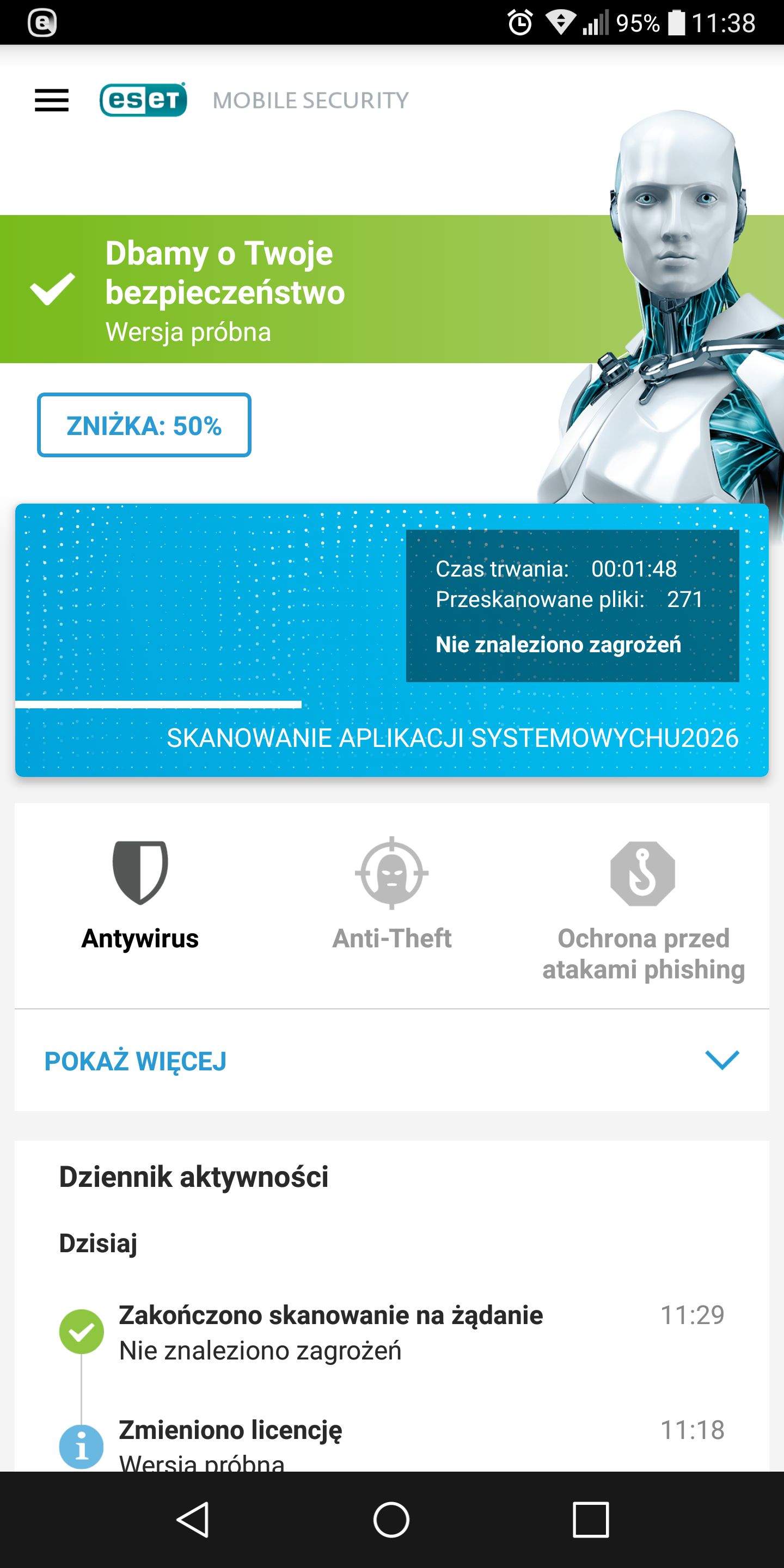Viewport: 784px width, 1568px height.
Task: Go back using the system back button
Action: [194, 1520]
